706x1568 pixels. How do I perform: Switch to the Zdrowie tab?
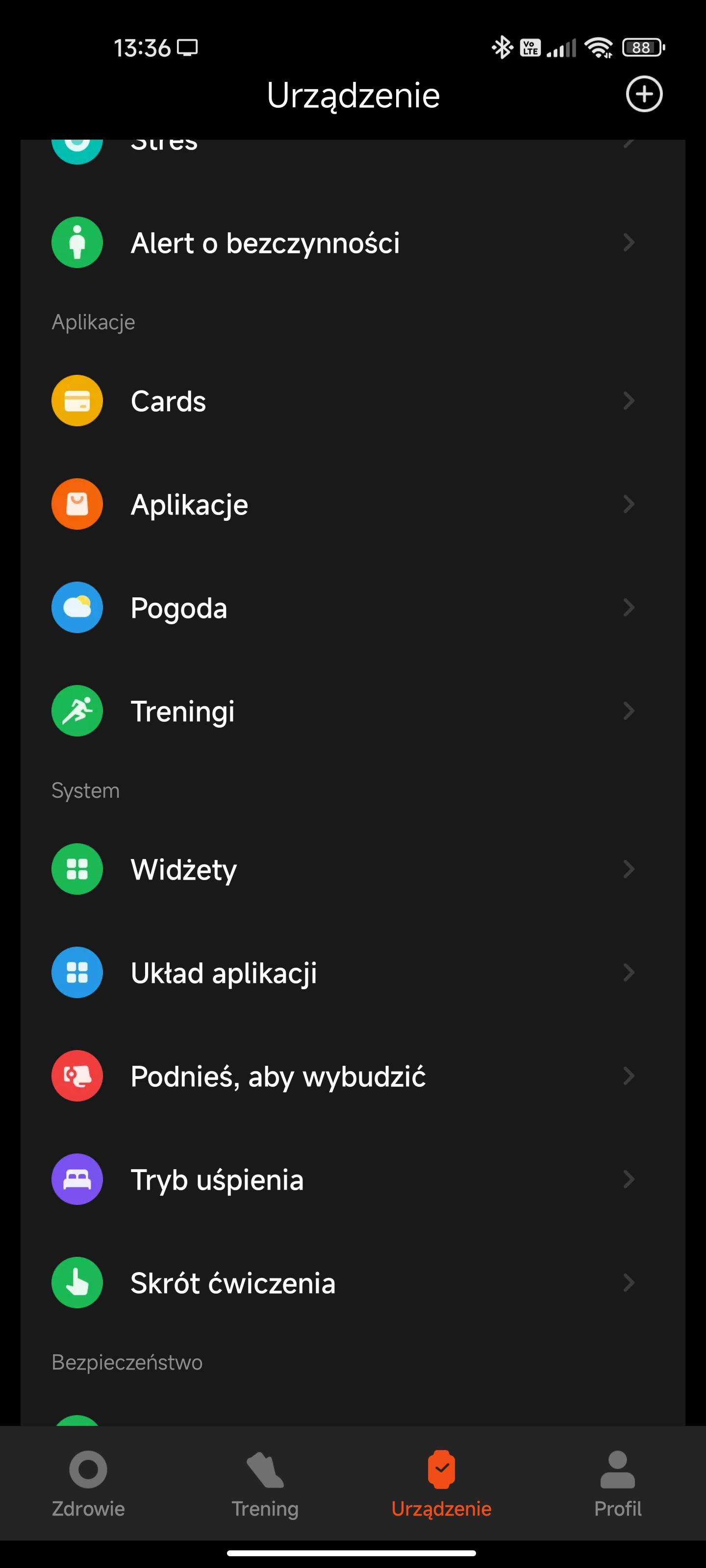(x=88, y=1483)
